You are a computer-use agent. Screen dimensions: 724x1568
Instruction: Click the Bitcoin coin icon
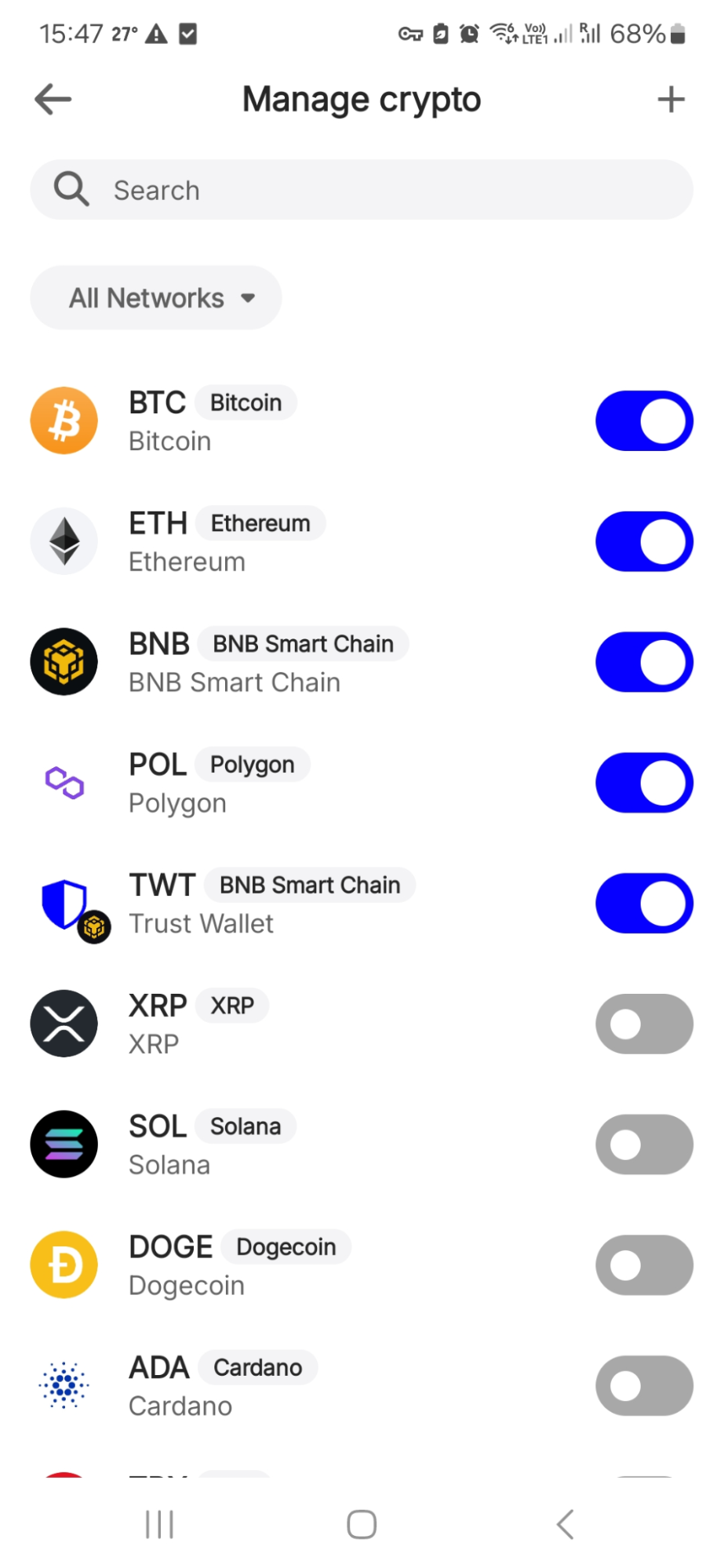click(64, 420)
